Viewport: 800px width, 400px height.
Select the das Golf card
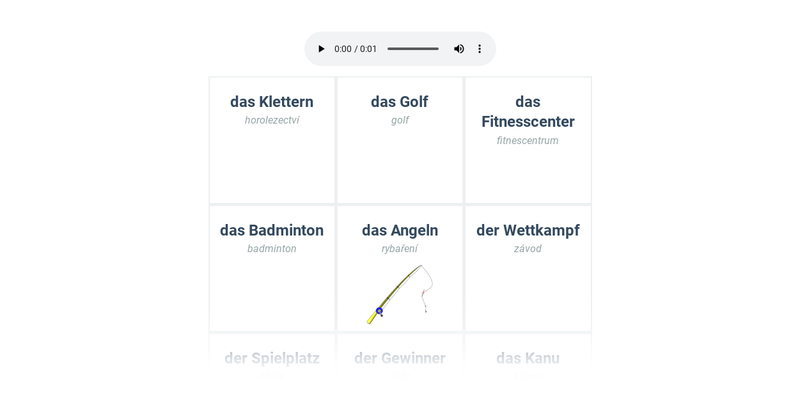(x=400, y=140)
